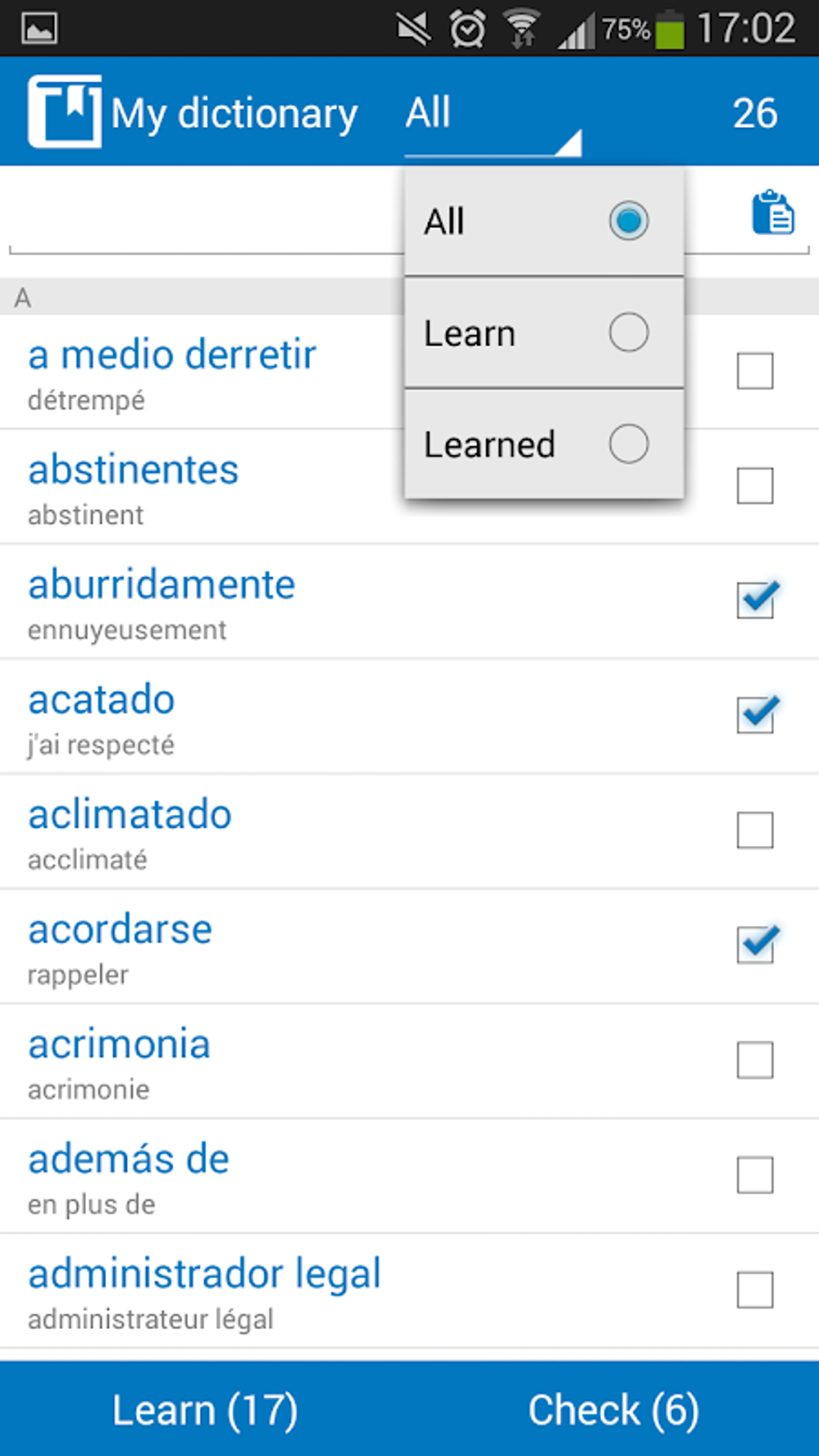Select the All option in dropdown
The width and height of the screenshot is (819, 1456).
(544, 221)
